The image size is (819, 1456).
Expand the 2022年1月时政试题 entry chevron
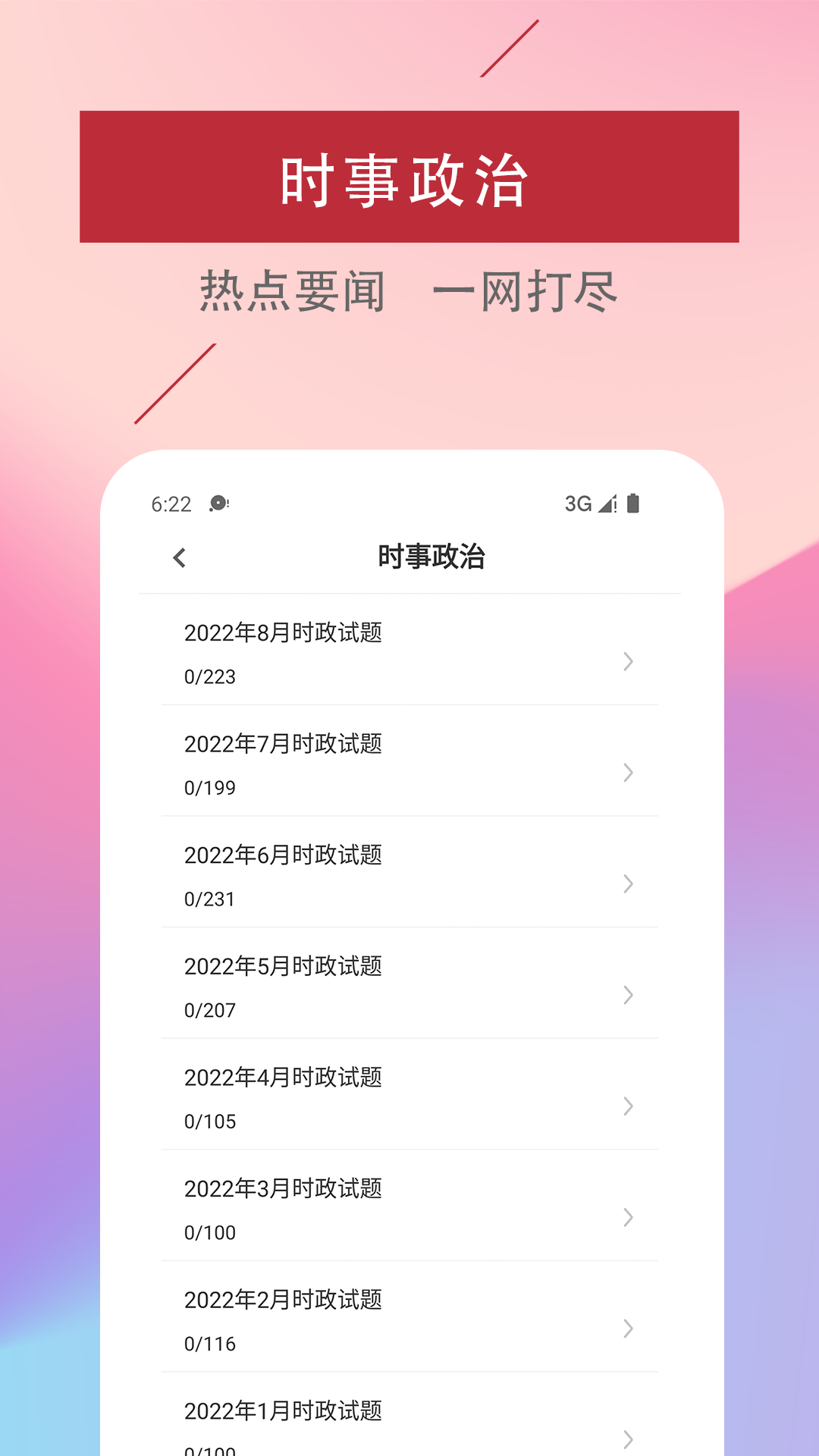pos(628,1439)
